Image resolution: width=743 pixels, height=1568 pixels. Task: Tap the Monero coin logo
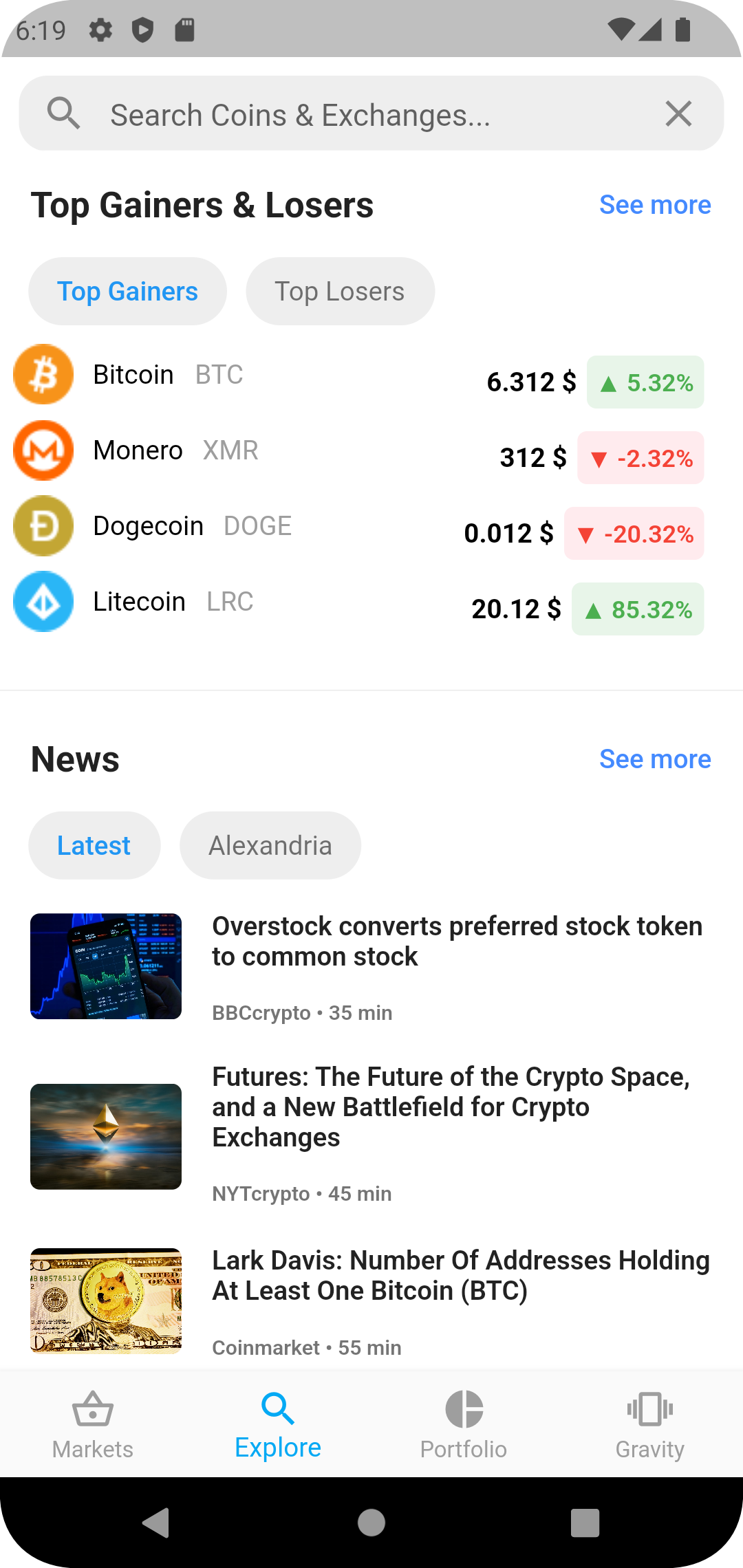point(43,450)
